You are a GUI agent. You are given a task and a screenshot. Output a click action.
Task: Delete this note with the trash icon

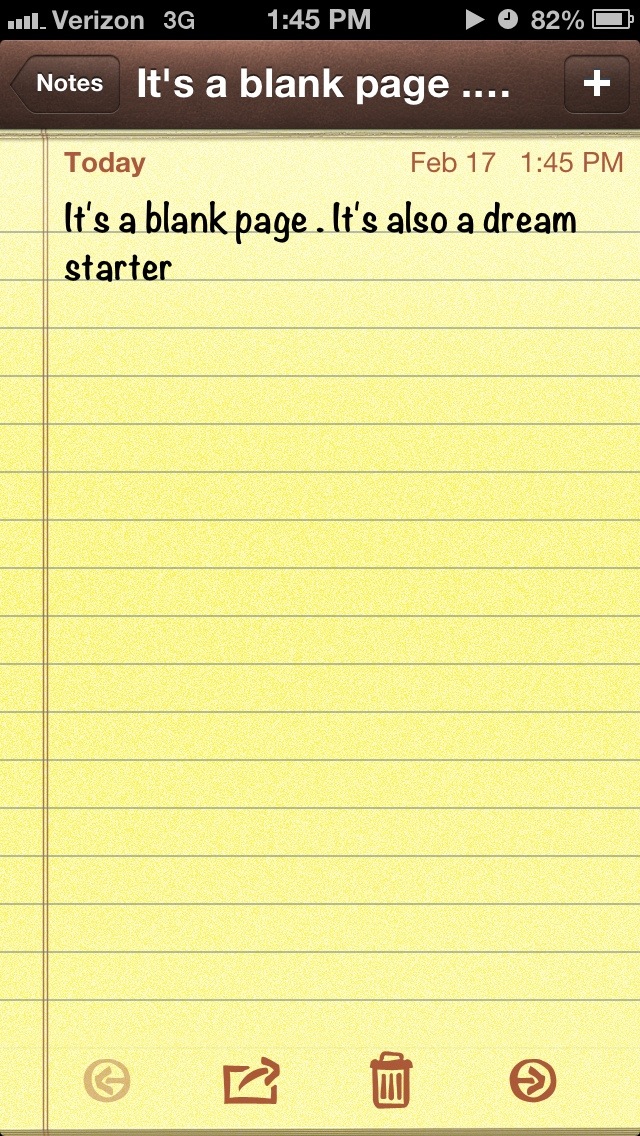click(x=390, y=1080)
